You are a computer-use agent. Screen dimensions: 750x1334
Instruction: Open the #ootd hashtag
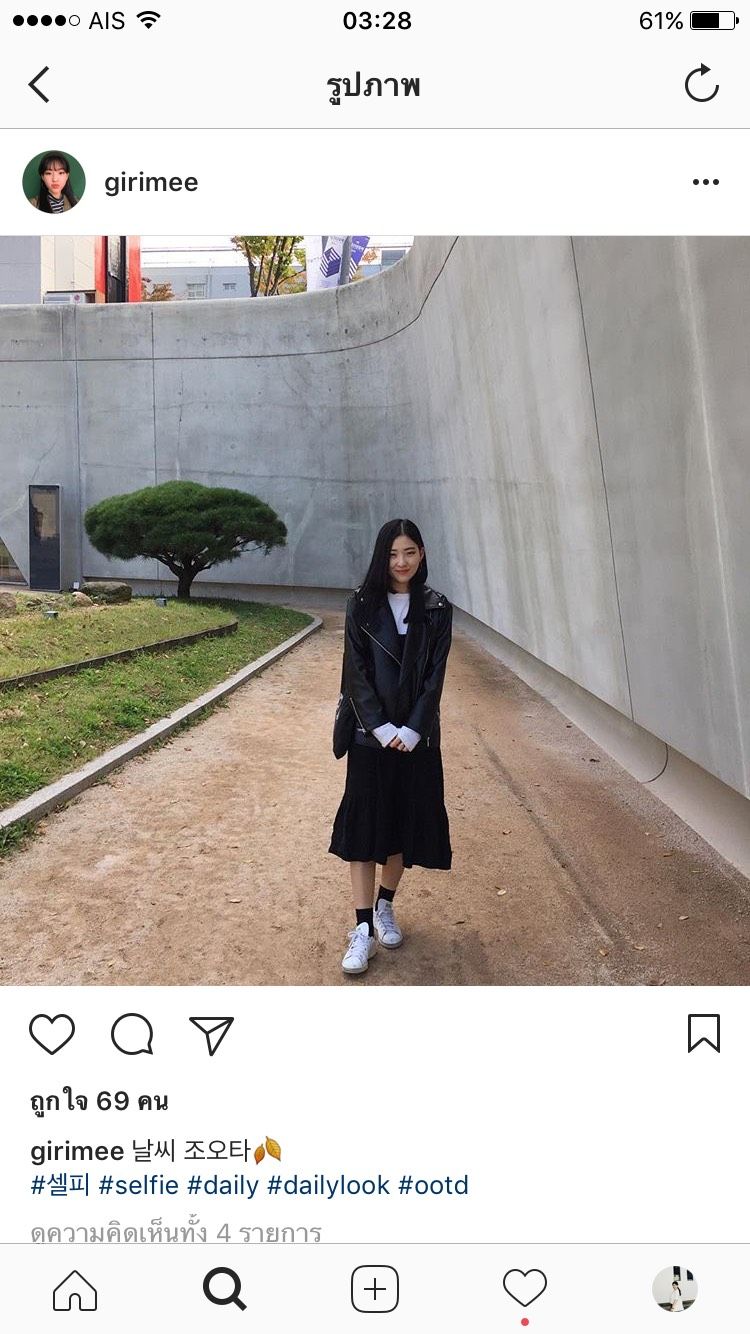tap(433, 1186)
